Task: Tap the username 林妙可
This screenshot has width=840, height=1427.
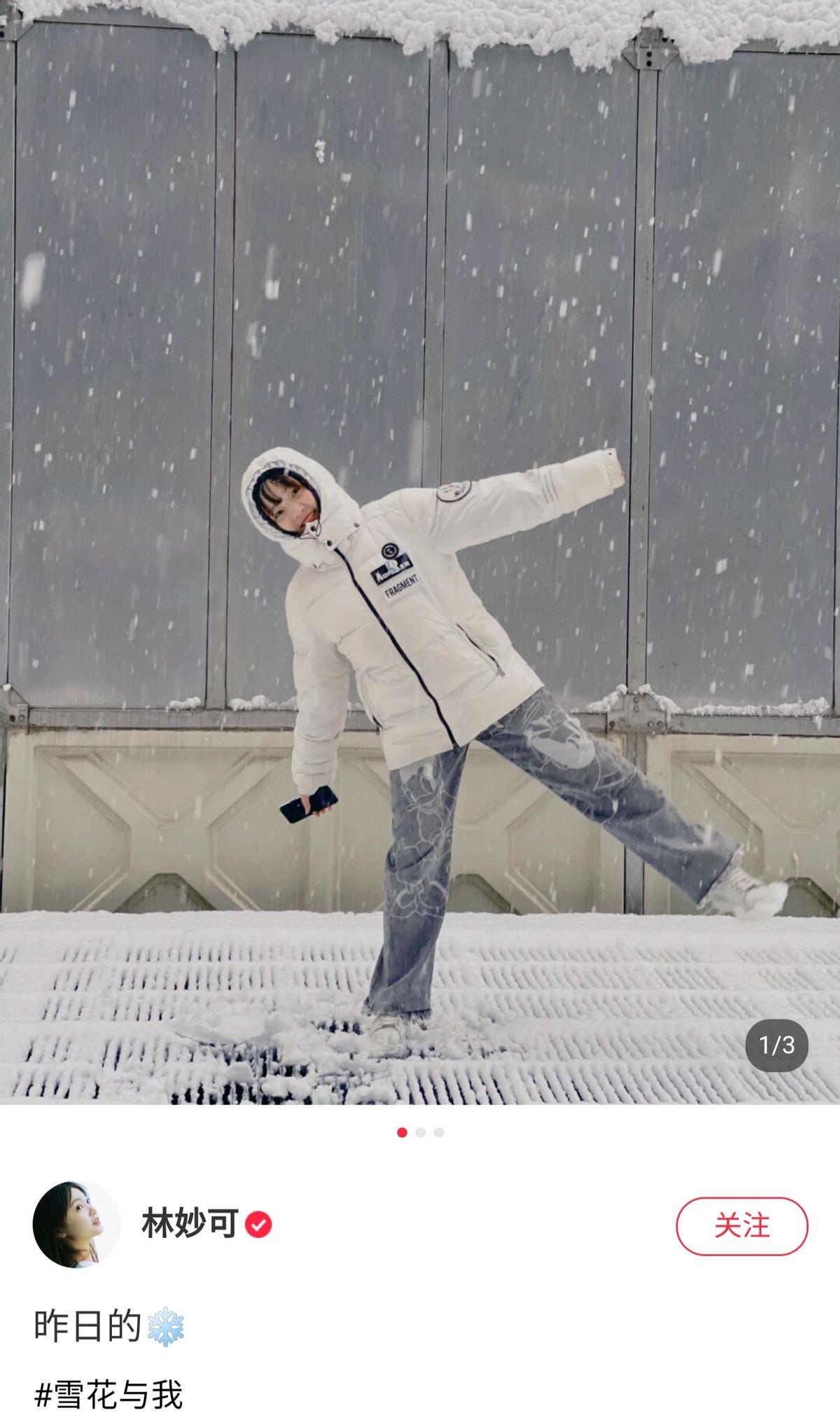Action: pyautogui.click(x=190, y=1225)
